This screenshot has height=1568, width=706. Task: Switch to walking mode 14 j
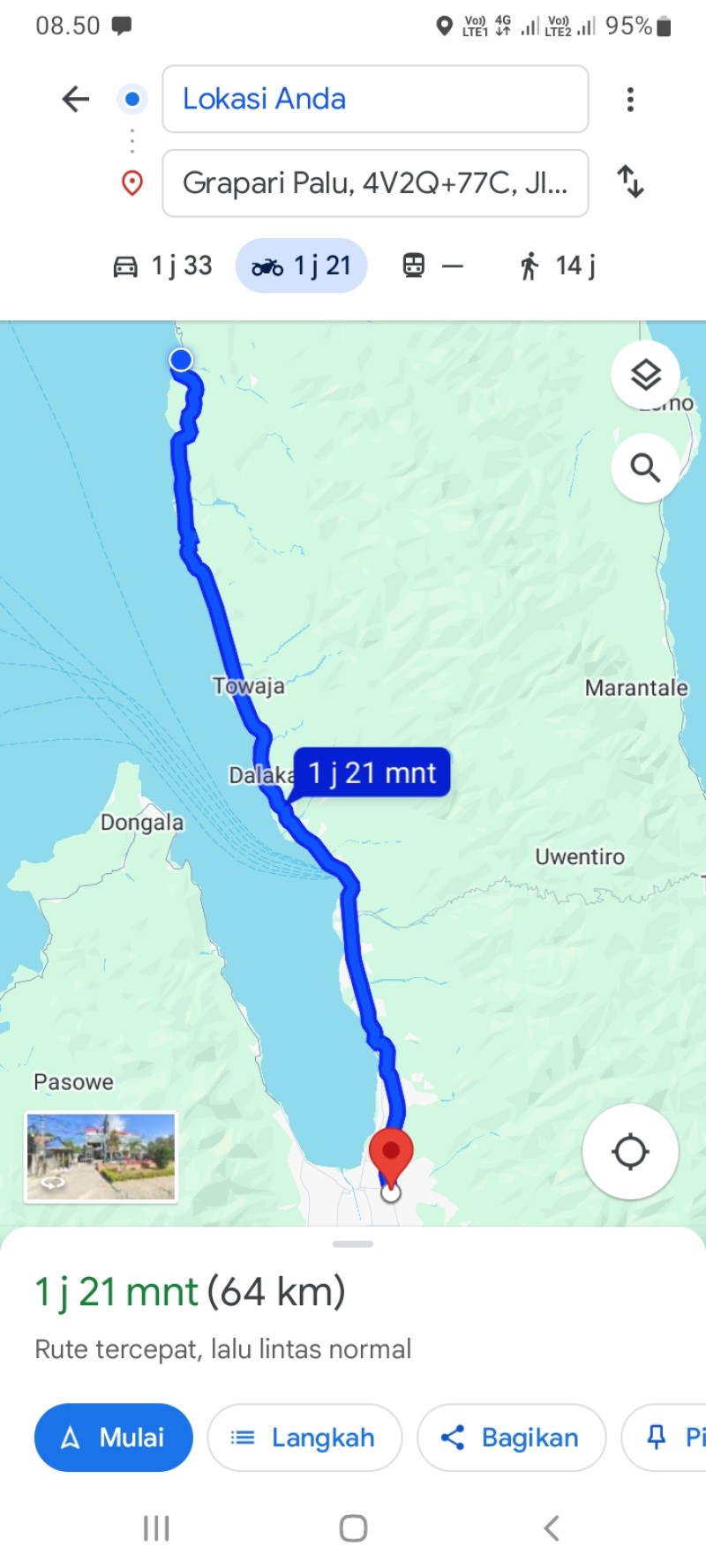558,265
